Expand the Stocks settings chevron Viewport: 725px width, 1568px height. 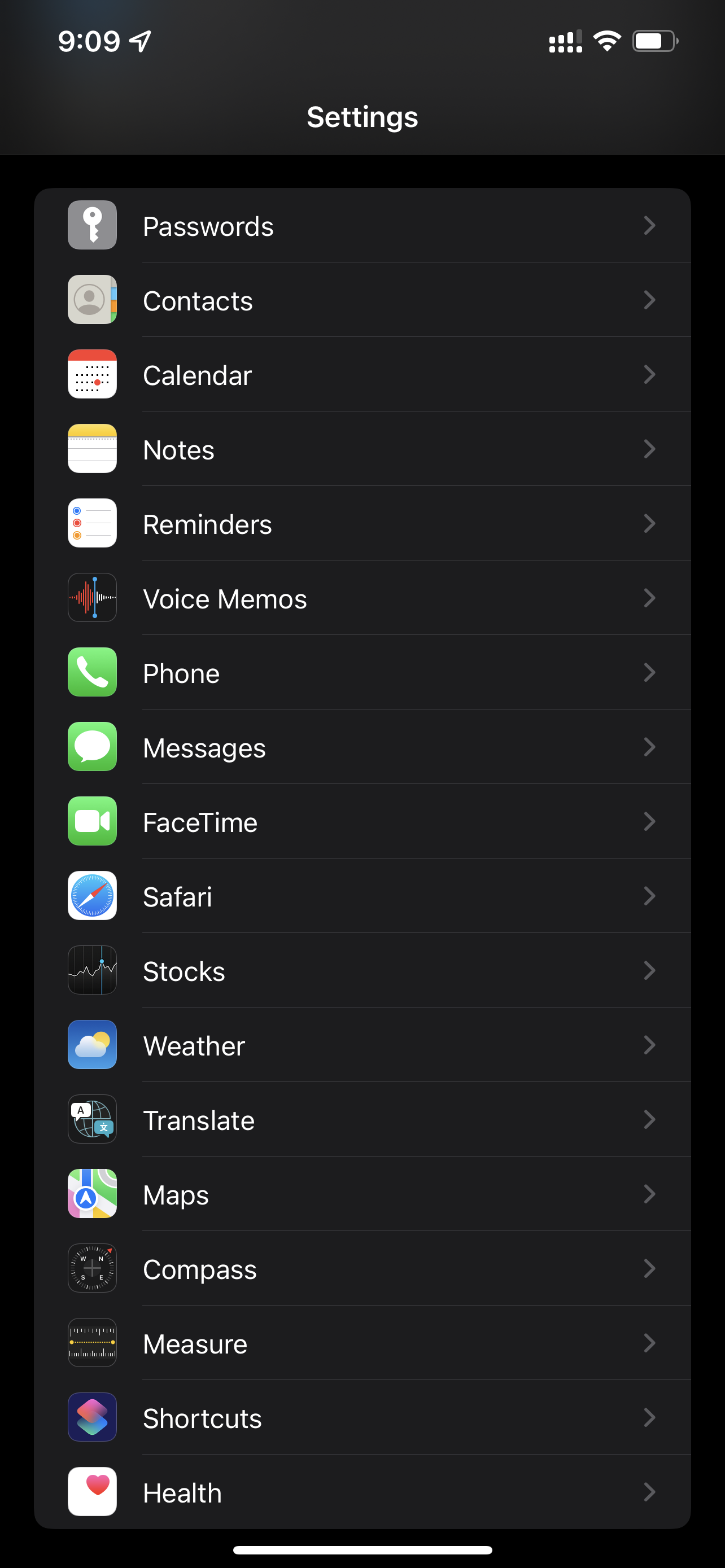tap(650, 970)
